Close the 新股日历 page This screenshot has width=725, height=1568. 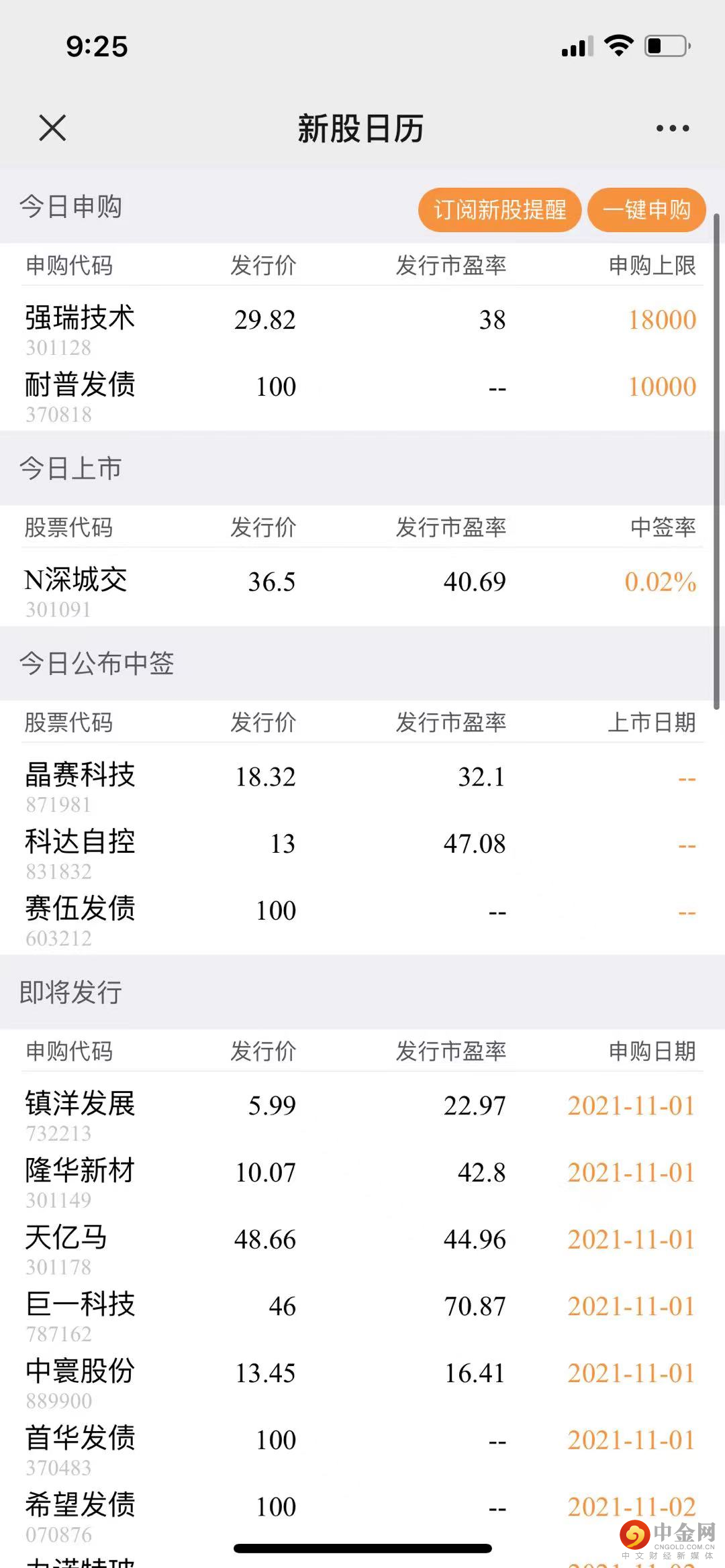tap(52, 127)
